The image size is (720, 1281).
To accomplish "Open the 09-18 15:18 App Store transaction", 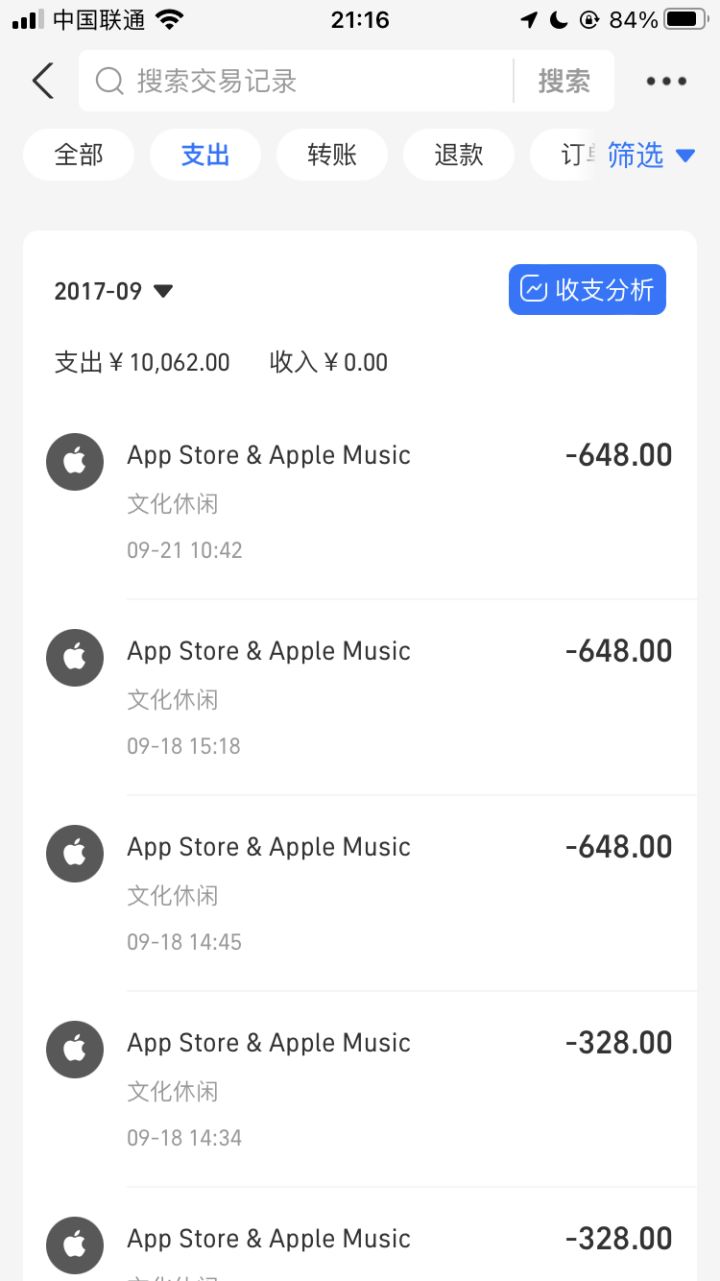I will click(360, 696).
